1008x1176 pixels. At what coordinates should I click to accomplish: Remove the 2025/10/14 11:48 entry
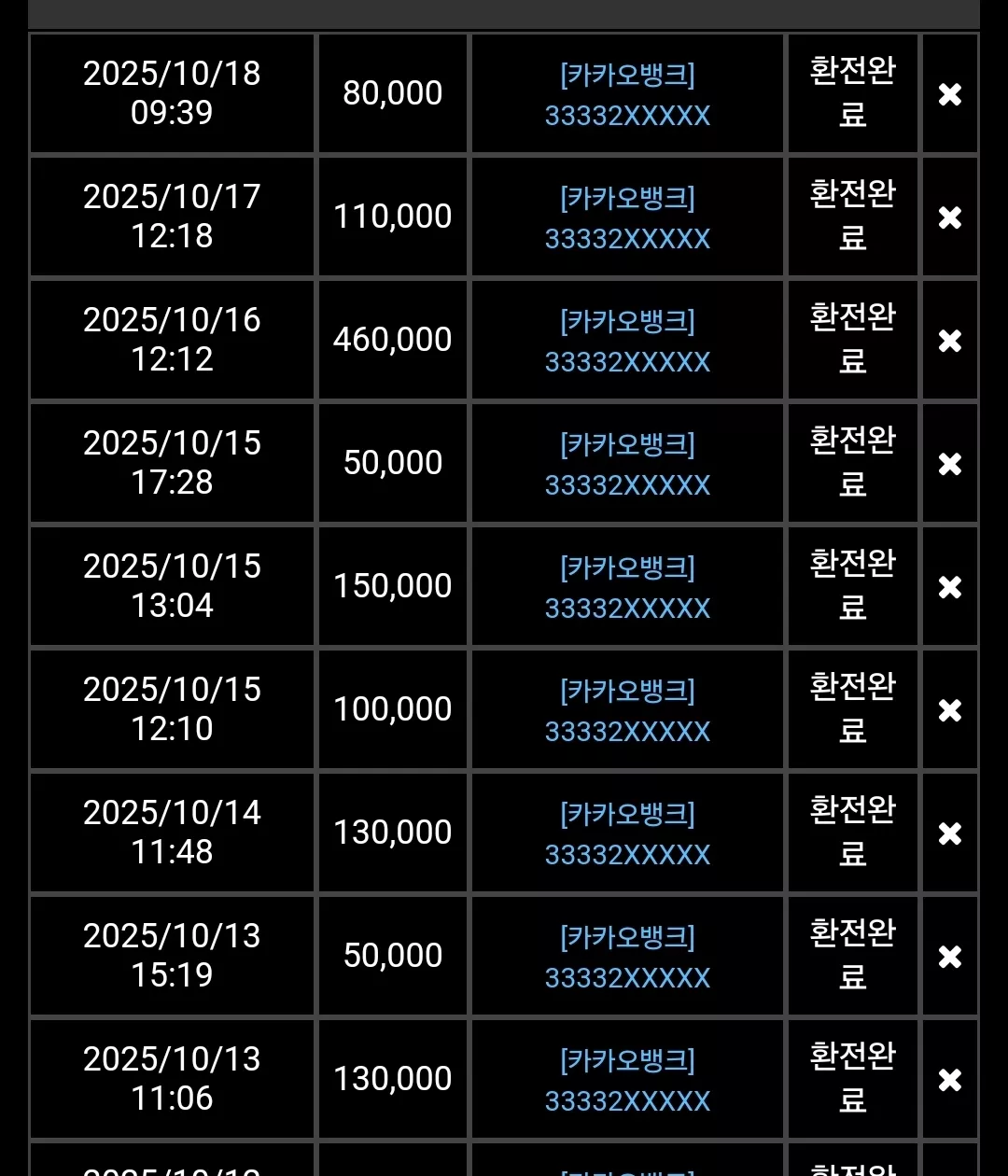click(950, 833)
